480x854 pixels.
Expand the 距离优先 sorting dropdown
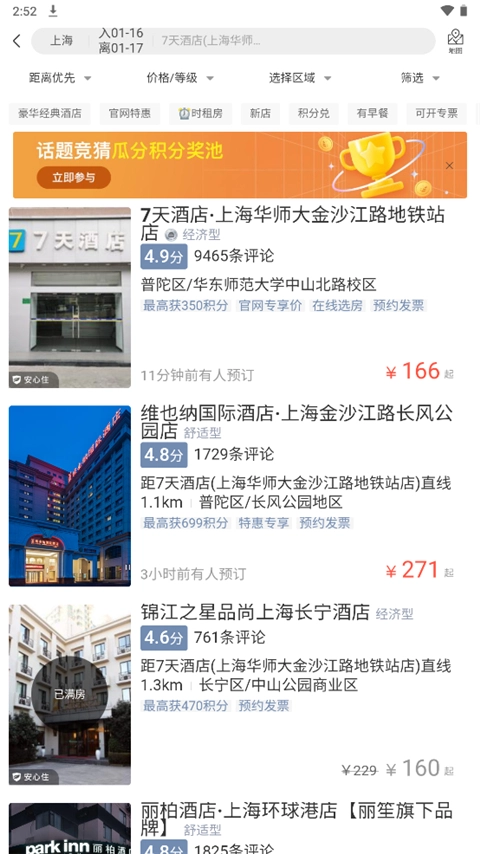point(60,78)
